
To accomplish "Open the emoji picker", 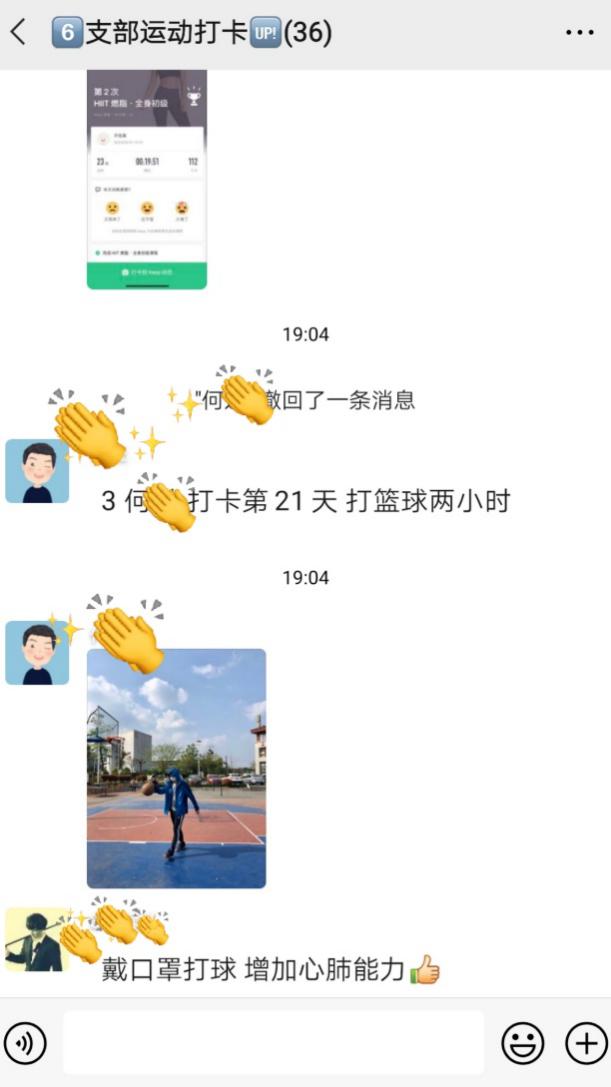I will coord(522,1043).
